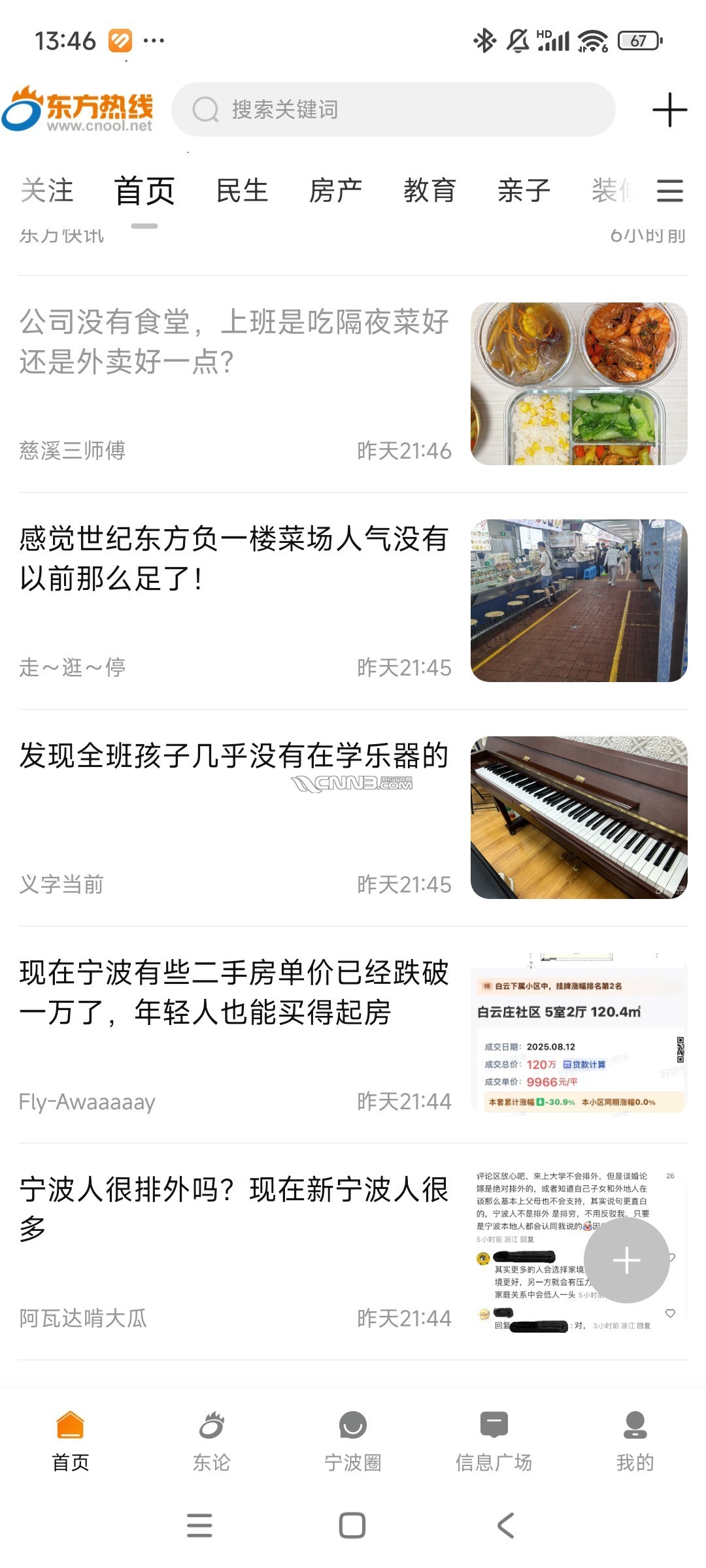Switch to the 亲子 tab

click(524, 191)
